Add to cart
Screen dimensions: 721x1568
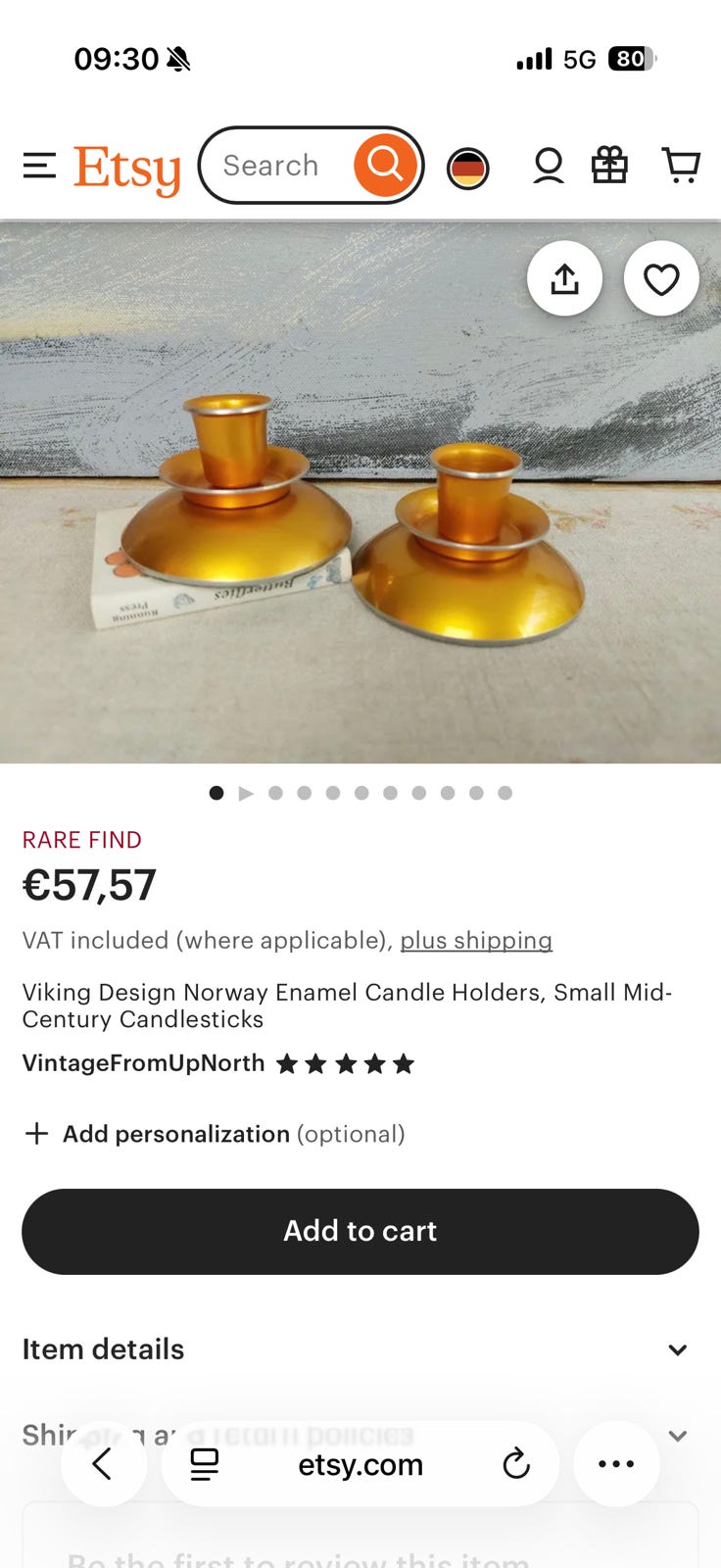pos(360,1231)
